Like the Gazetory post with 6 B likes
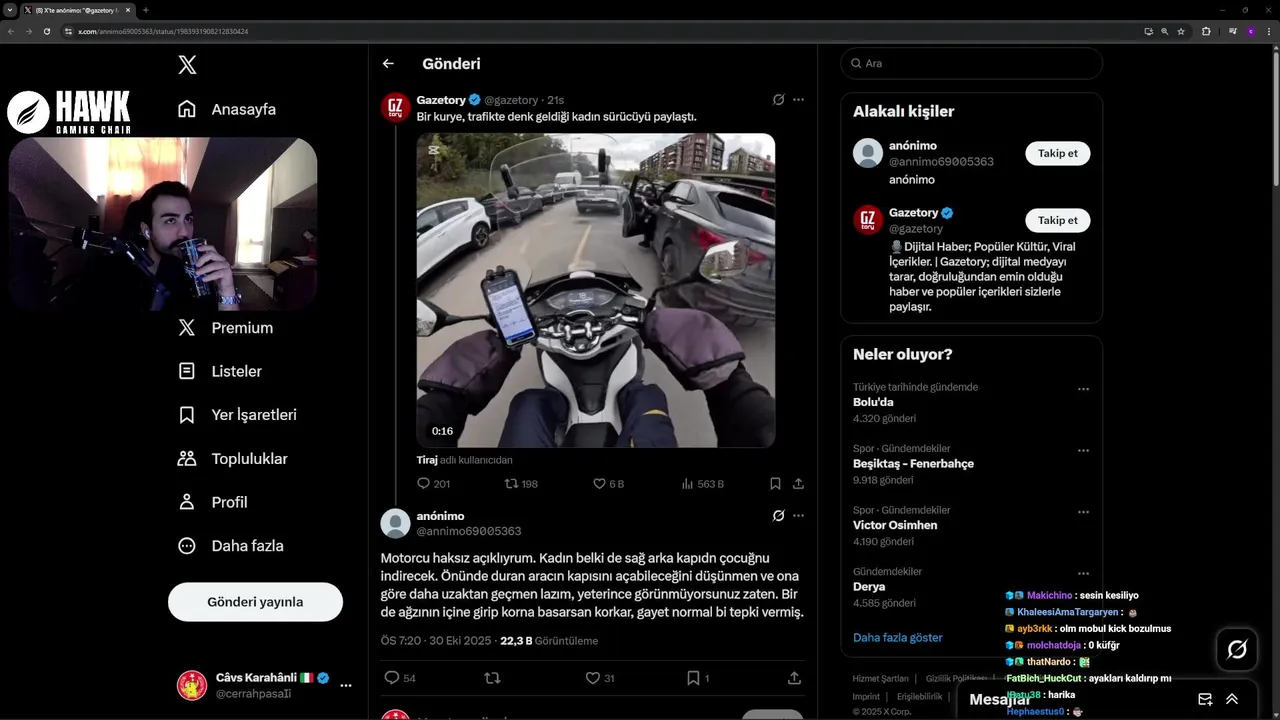This screenshot has width=1280, height=720. click(x=609, y=484)
